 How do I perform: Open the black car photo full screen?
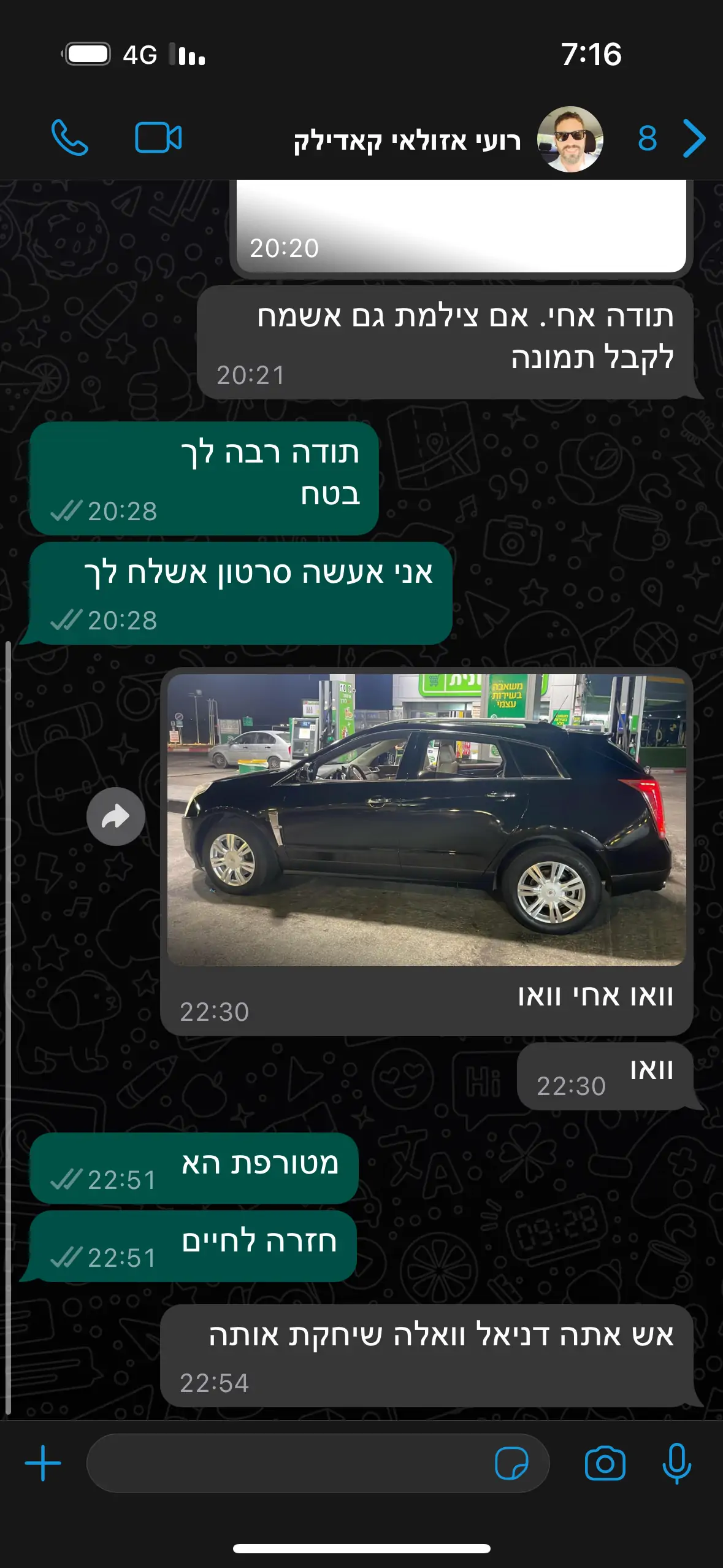point(426,820)
